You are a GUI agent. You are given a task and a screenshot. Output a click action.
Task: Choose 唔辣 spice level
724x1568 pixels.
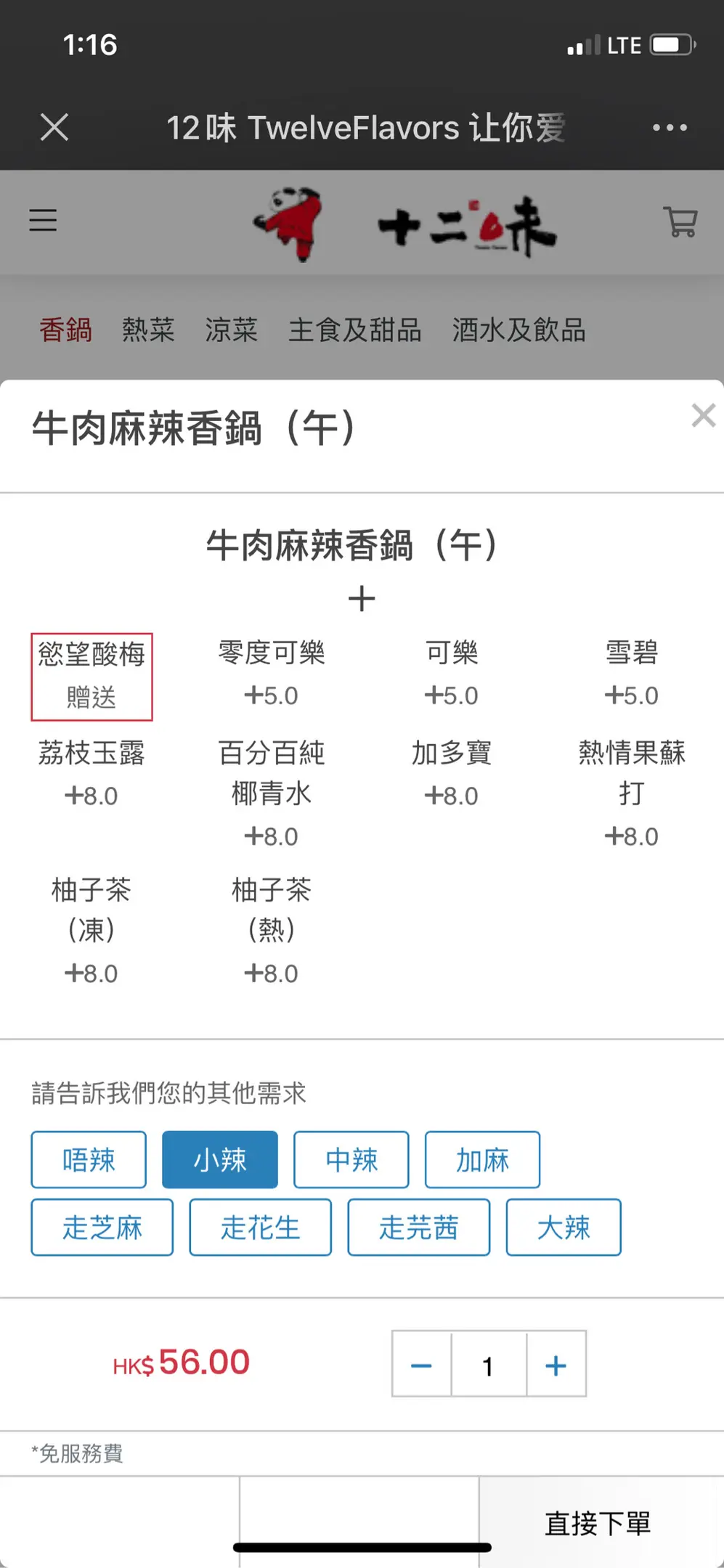89,1159
